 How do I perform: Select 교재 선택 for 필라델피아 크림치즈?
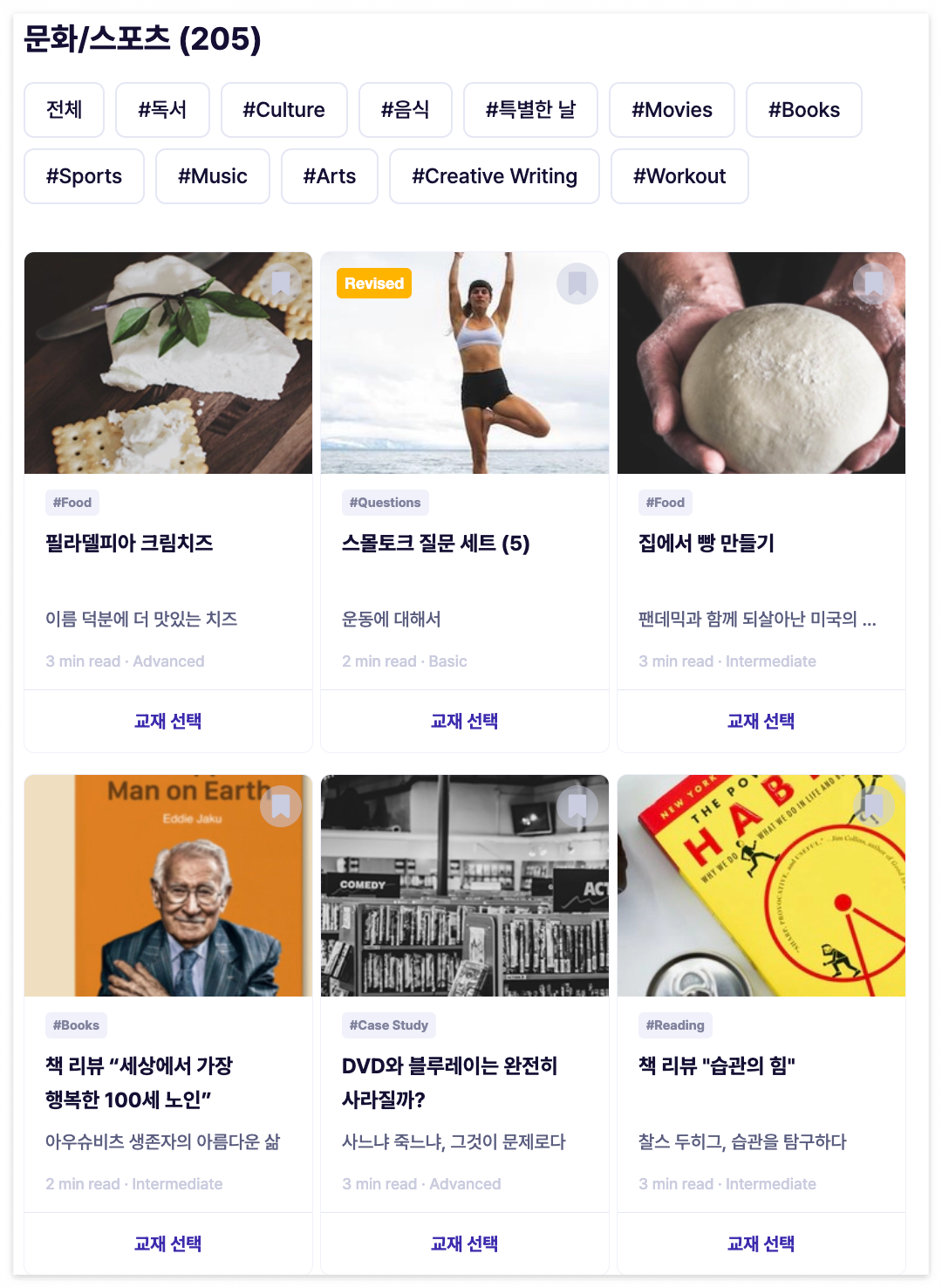(168, 722)
